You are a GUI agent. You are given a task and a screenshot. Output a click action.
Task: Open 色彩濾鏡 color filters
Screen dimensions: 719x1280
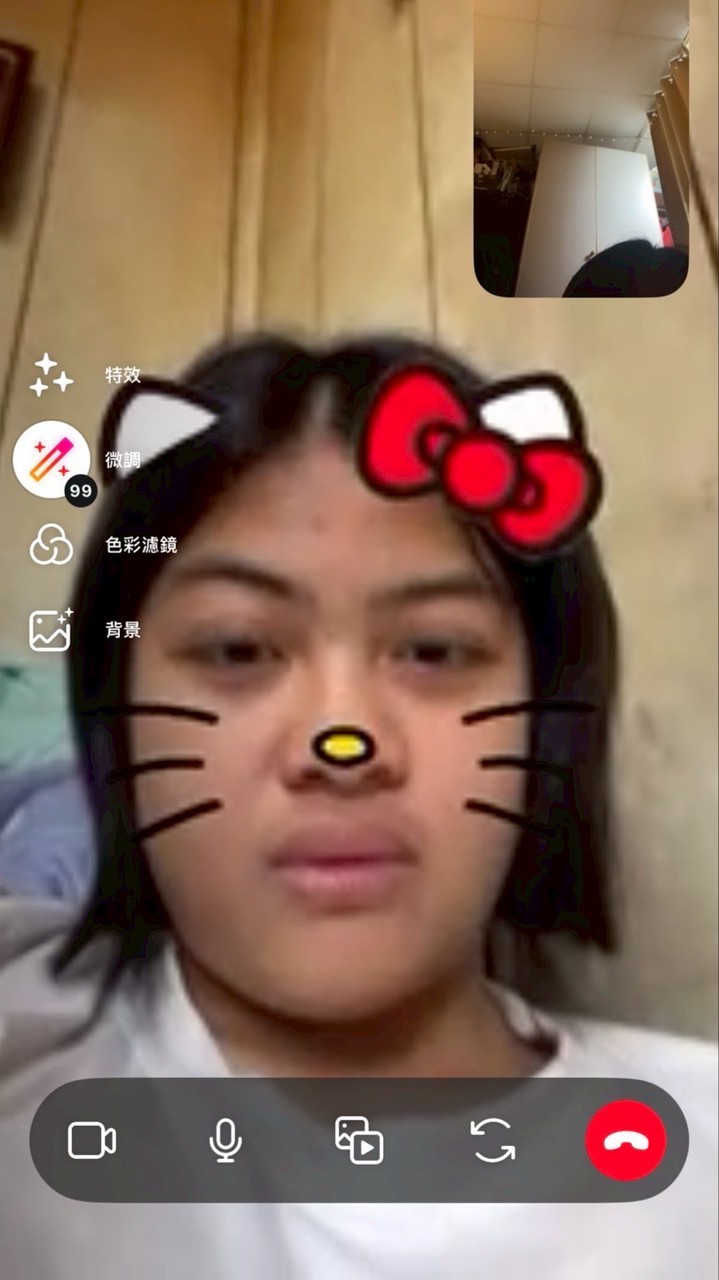pyautogui.click(x=52, y=545)
